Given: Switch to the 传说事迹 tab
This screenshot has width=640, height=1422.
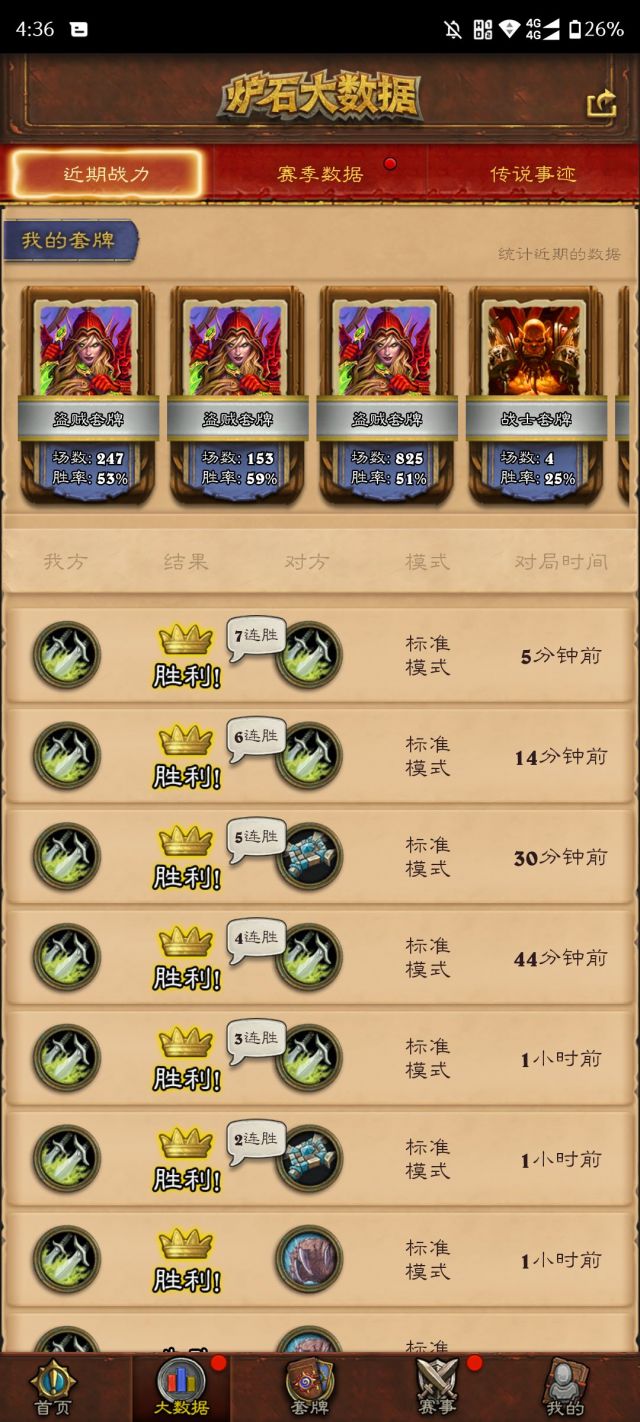Looking at the screenshot, I should point(533,174).
